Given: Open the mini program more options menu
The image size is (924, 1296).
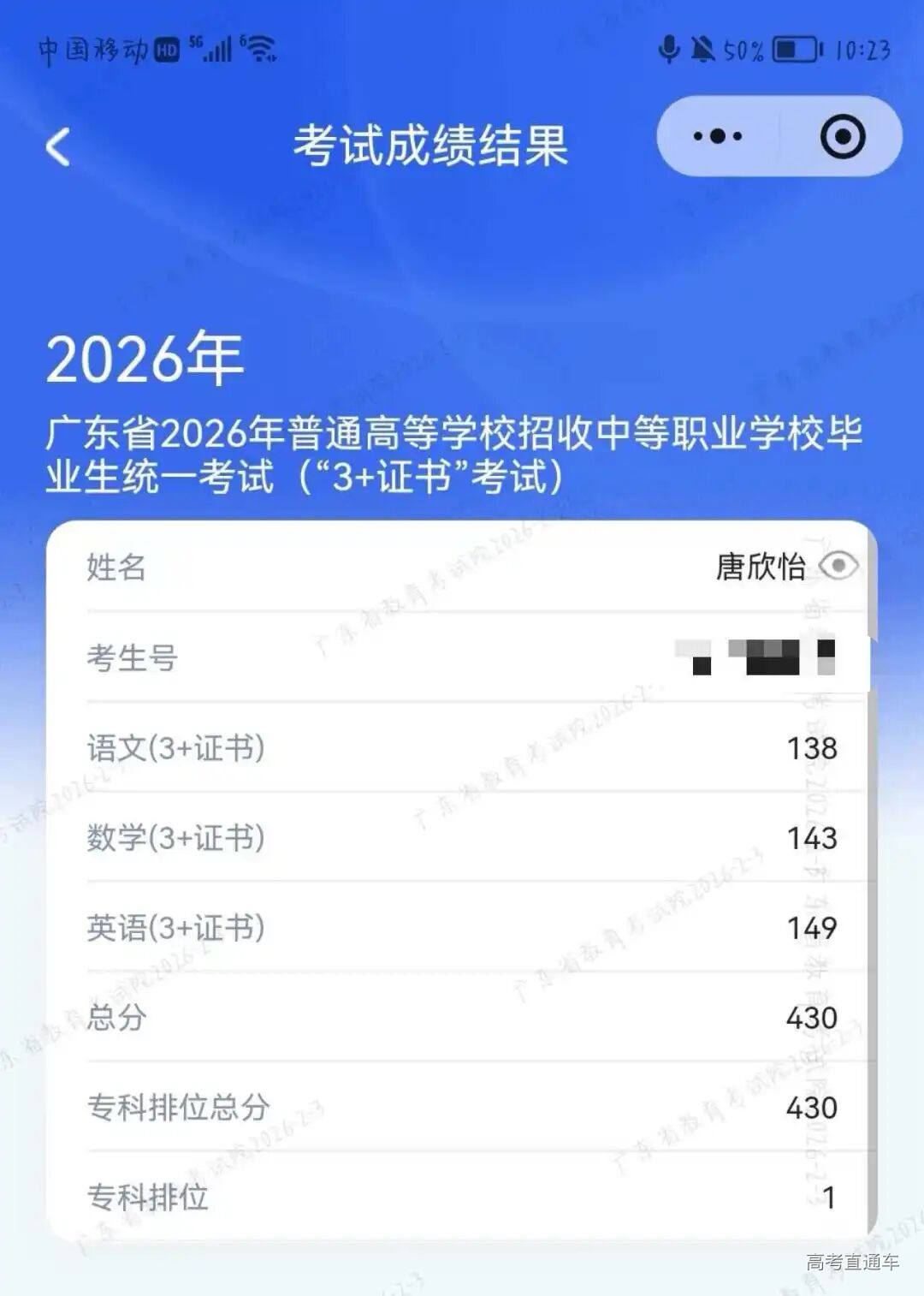Looking at the screenshot, I should click(x=717, y=137).
